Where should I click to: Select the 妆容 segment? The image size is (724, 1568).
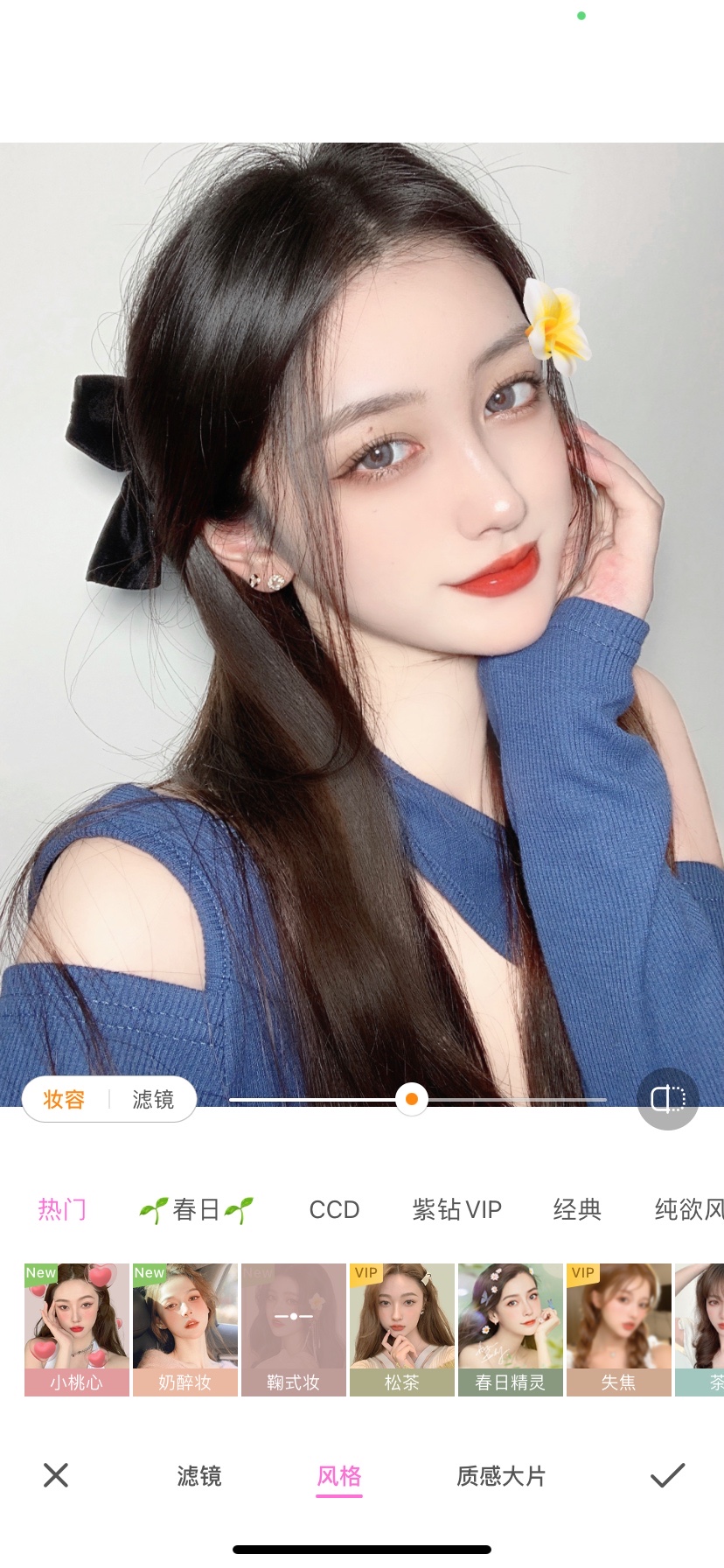(64, 1099)
